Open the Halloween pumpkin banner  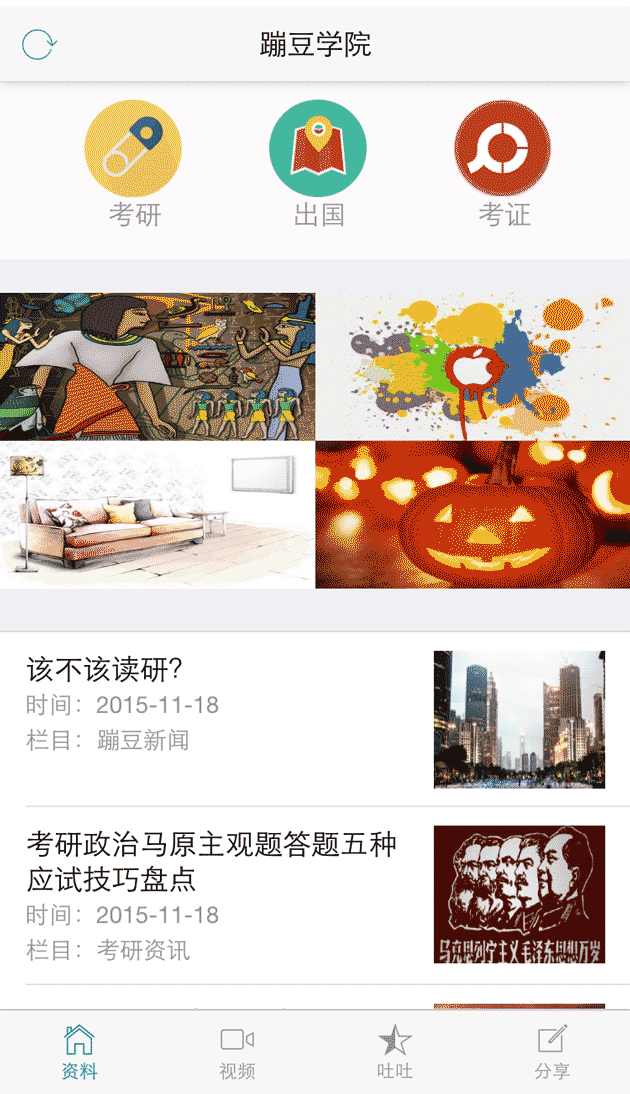click(473, 514)
